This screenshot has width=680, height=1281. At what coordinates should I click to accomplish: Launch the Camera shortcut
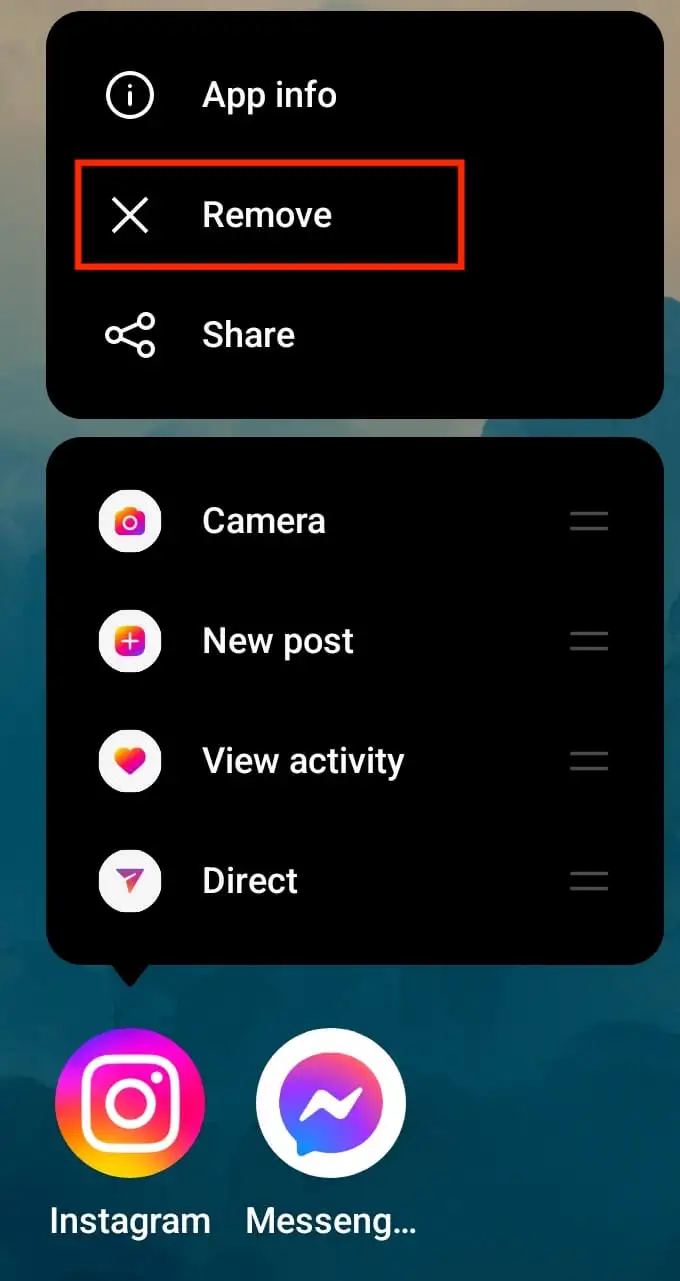click(x=263, y=521)
